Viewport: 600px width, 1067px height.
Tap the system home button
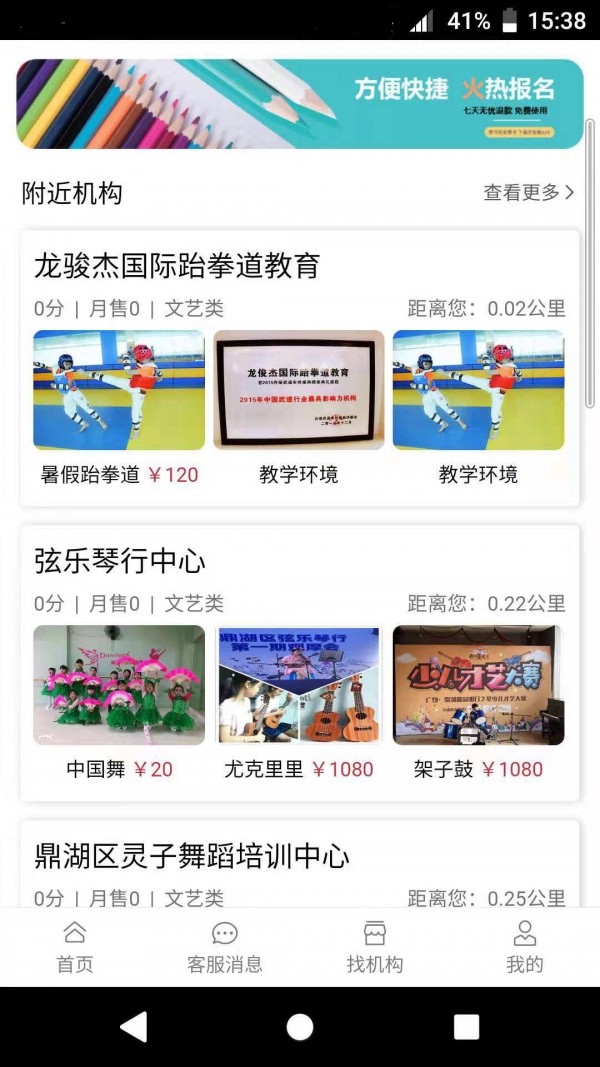(300, 1026)
